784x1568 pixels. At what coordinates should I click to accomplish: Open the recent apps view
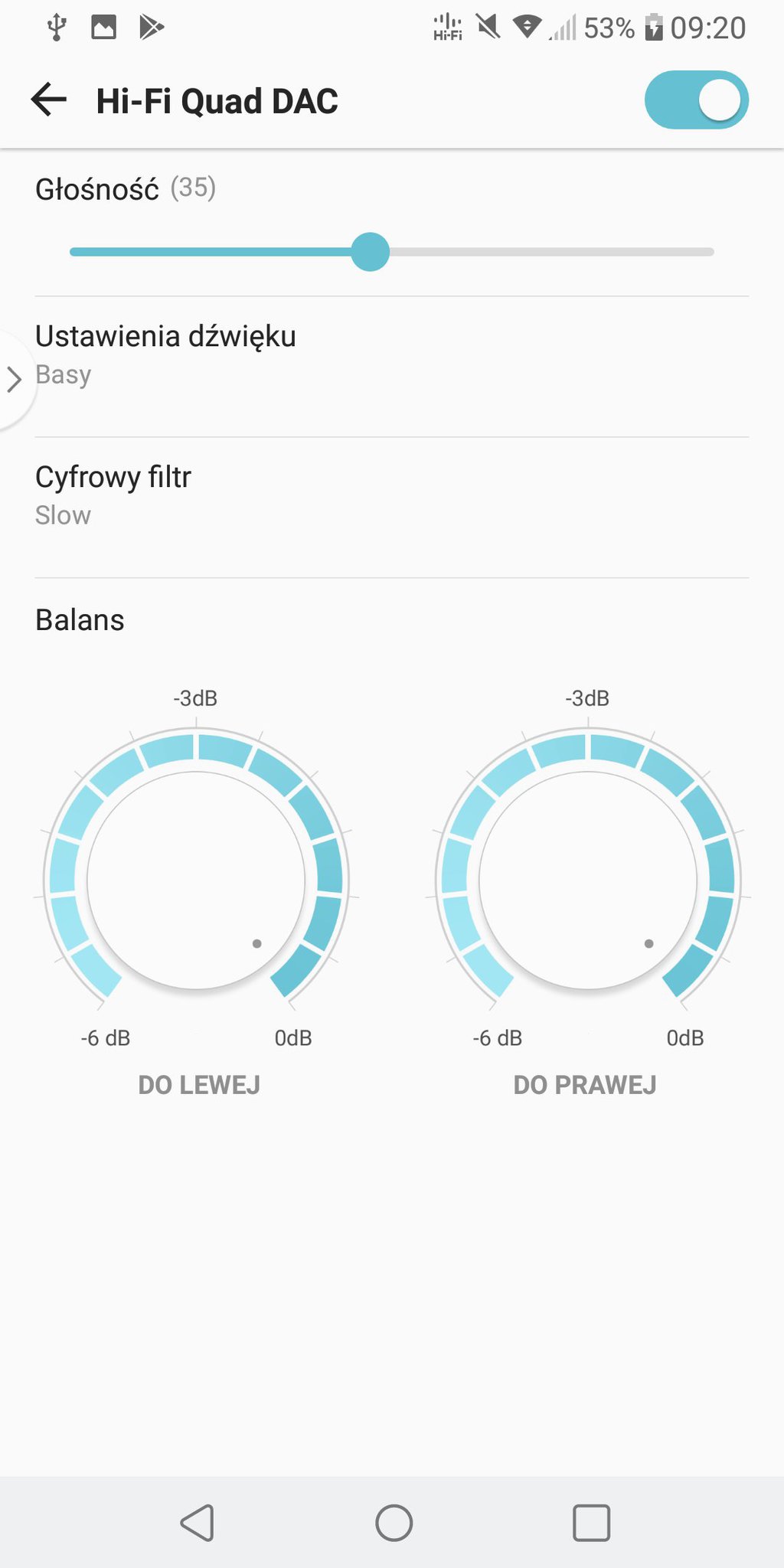coord(591,1523)
